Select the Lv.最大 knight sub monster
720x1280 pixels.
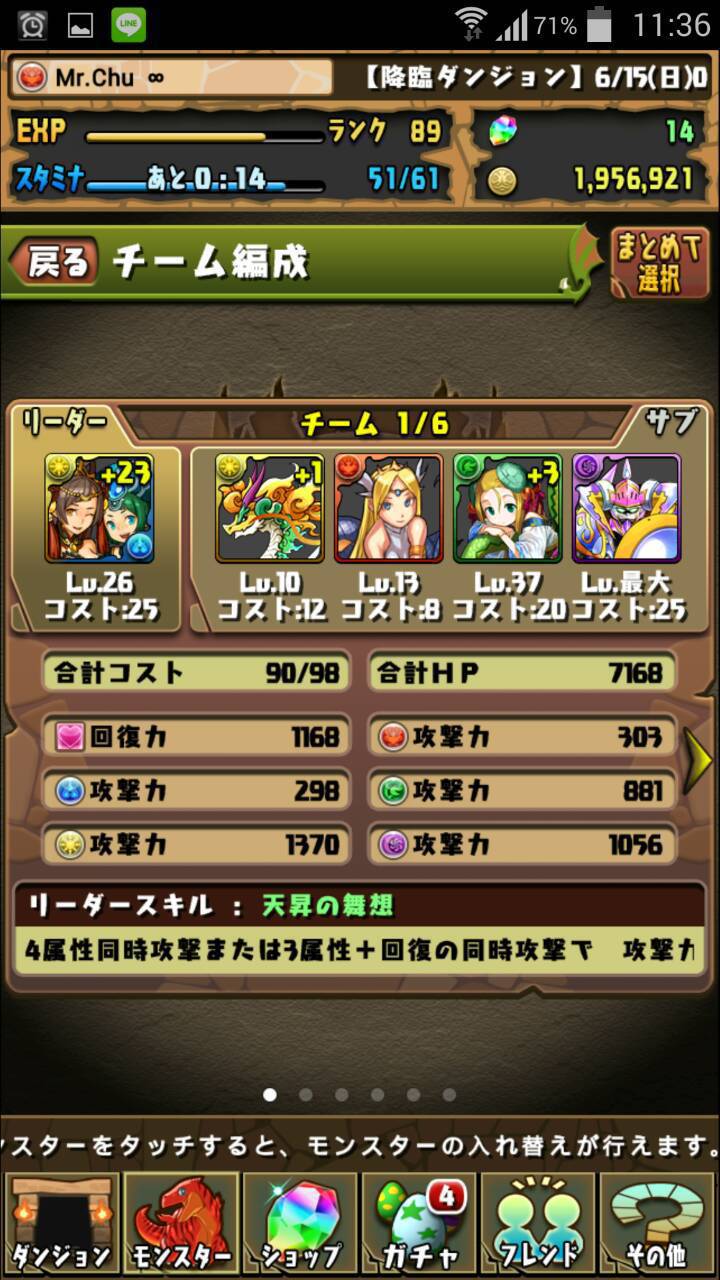[x=627, y=508]
